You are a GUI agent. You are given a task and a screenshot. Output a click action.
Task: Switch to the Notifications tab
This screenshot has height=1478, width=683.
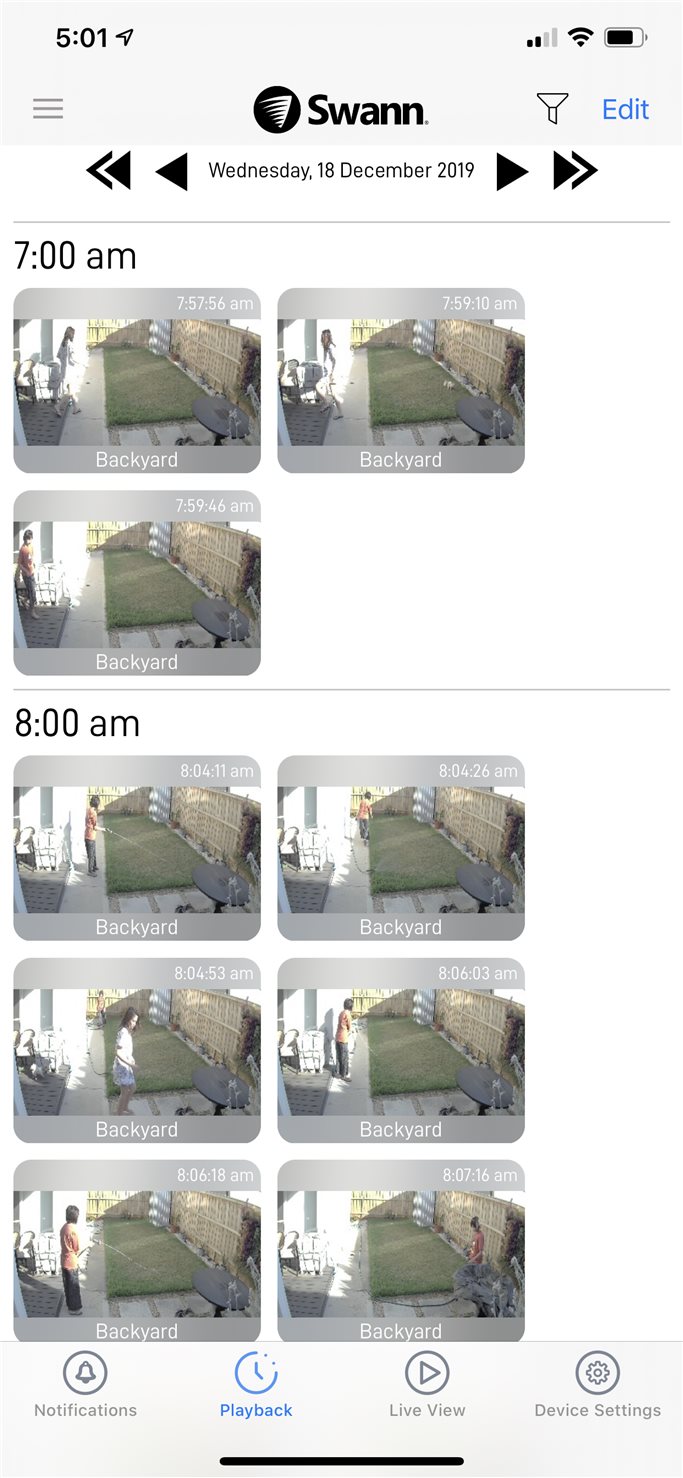86,1386
